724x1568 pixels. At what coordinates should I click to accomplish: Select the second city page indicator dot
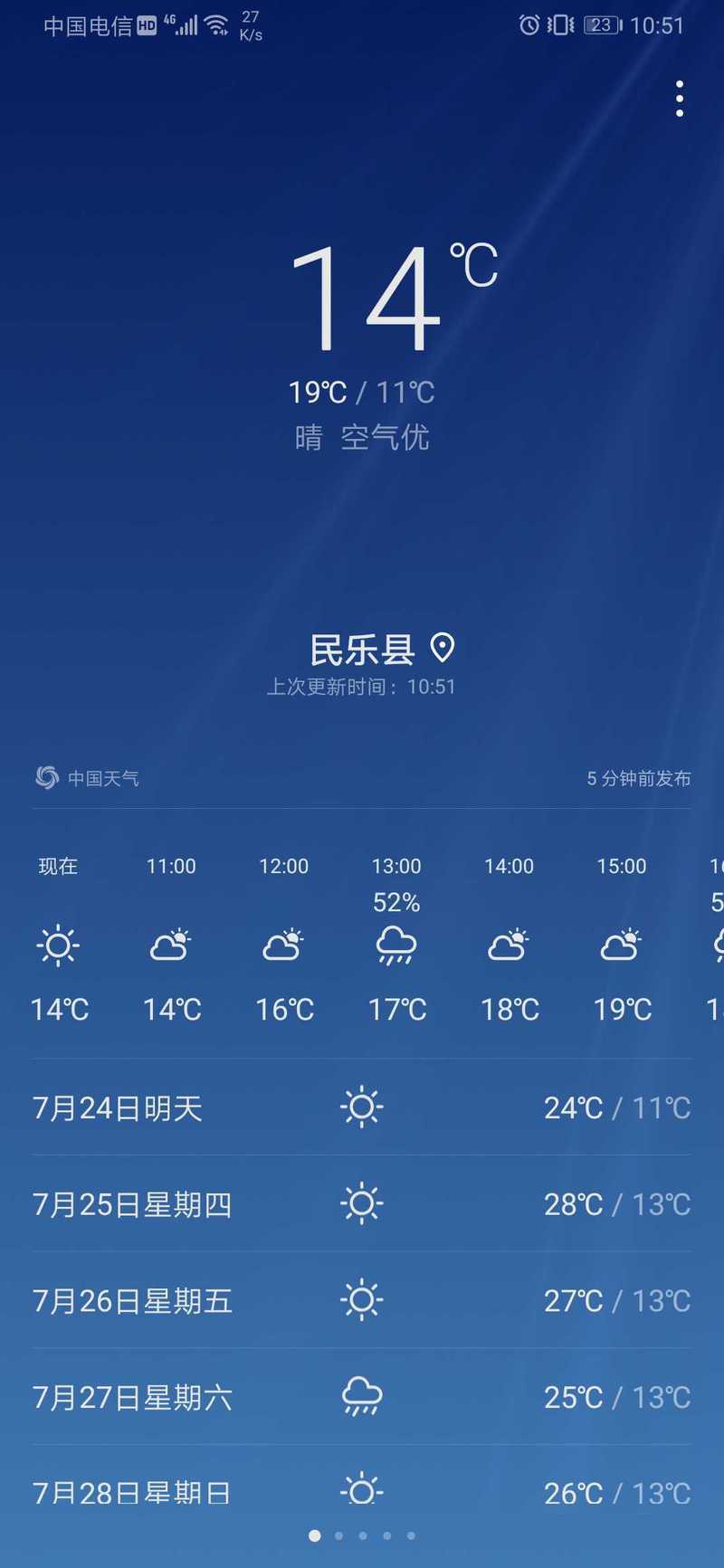pyautogui.click(x=338, y=1535)
